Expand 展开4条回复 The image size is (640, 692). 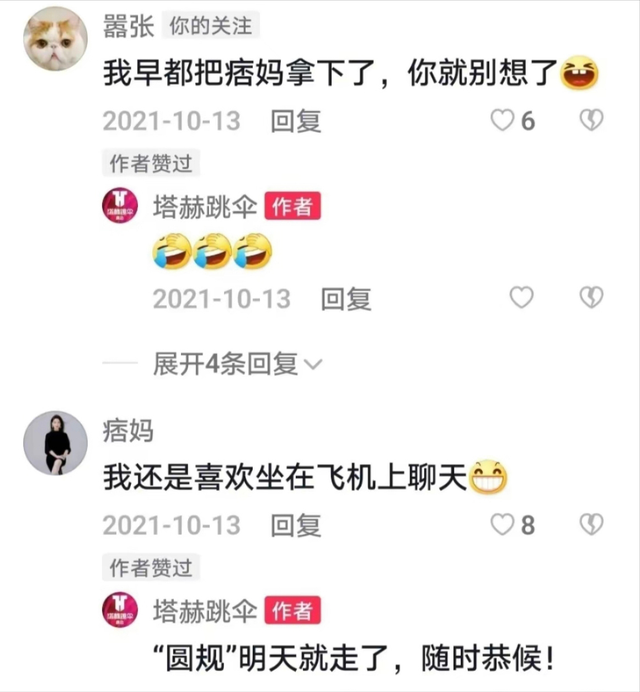237,364
